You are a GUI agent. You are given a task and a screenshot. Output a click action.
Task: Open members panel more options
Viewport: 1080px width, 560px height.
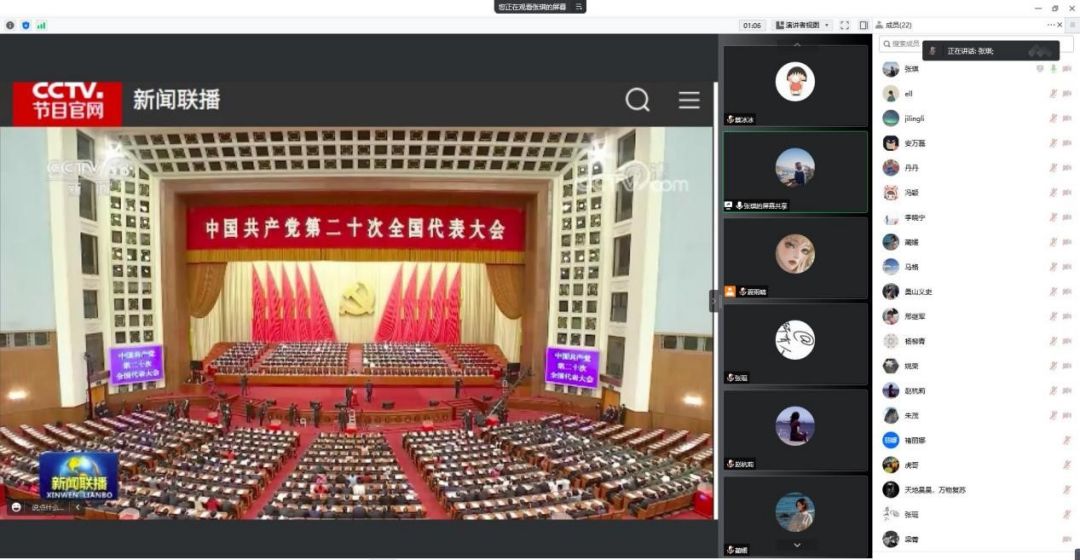click(x=1051, y=25)
